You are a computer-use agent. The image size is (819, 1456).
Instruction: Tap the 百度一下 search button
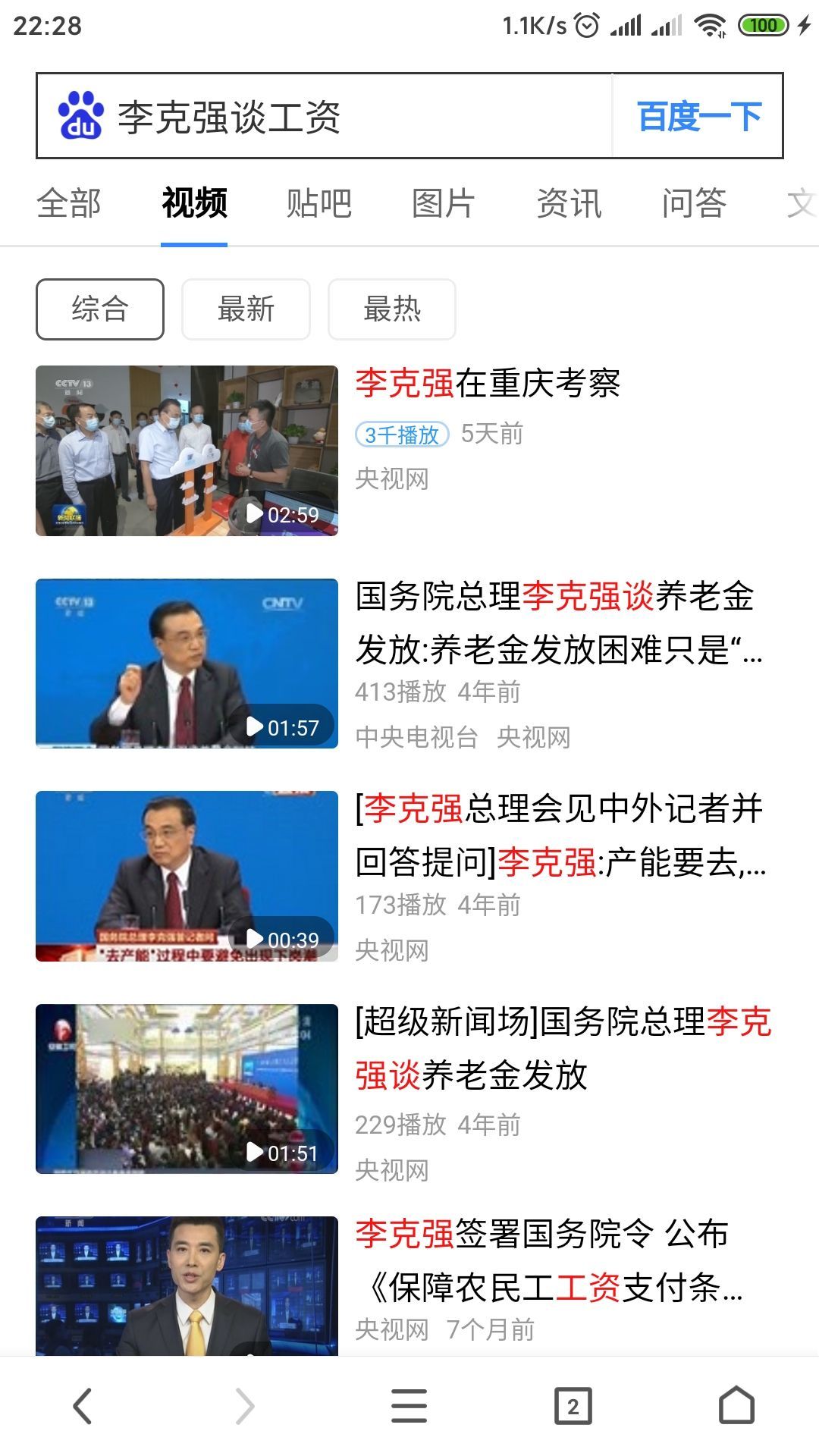[x=698, y=117]
